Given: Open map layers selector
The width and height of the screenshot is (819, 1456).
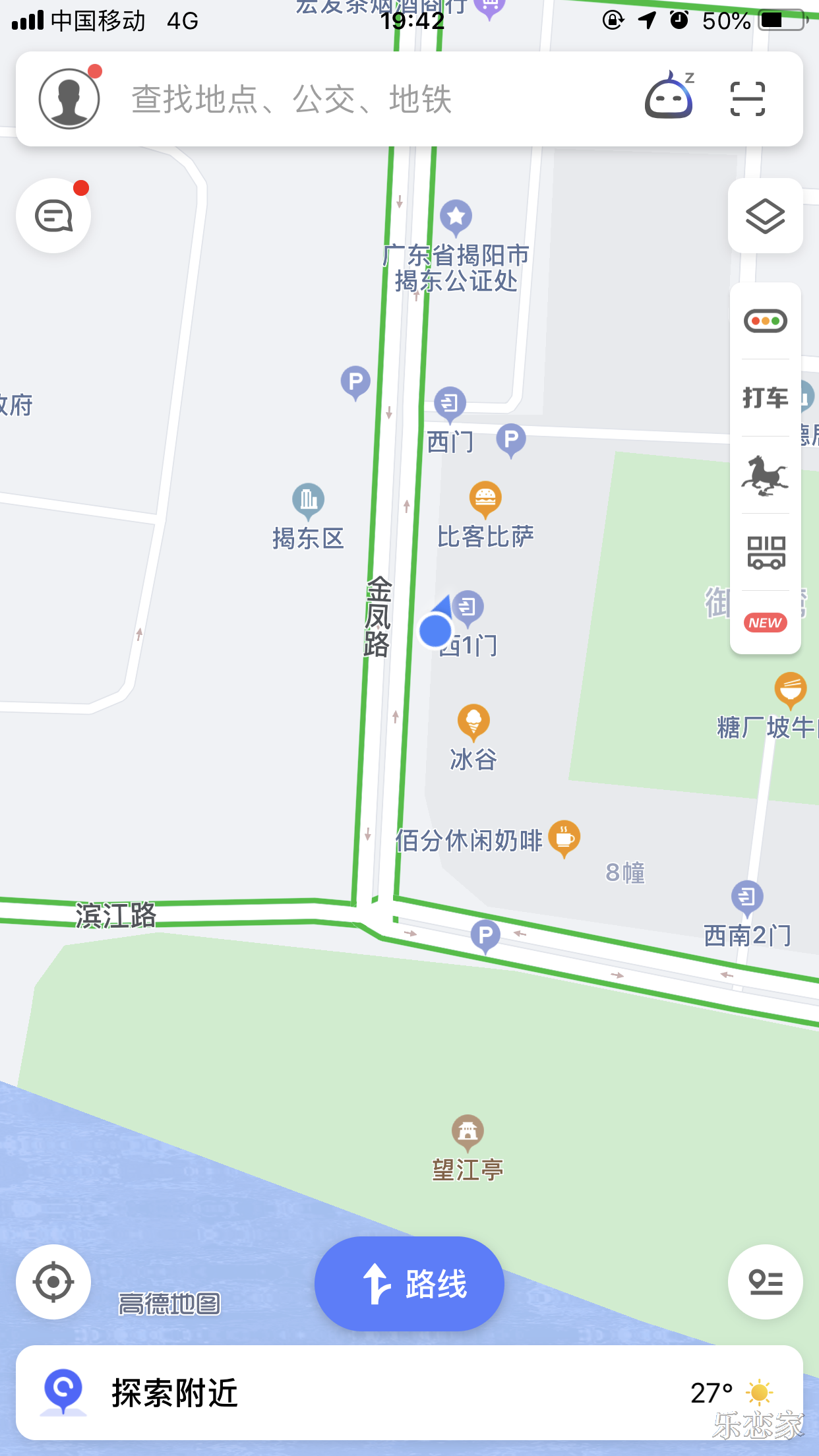Looking at the screenshot, I should 765,216.
